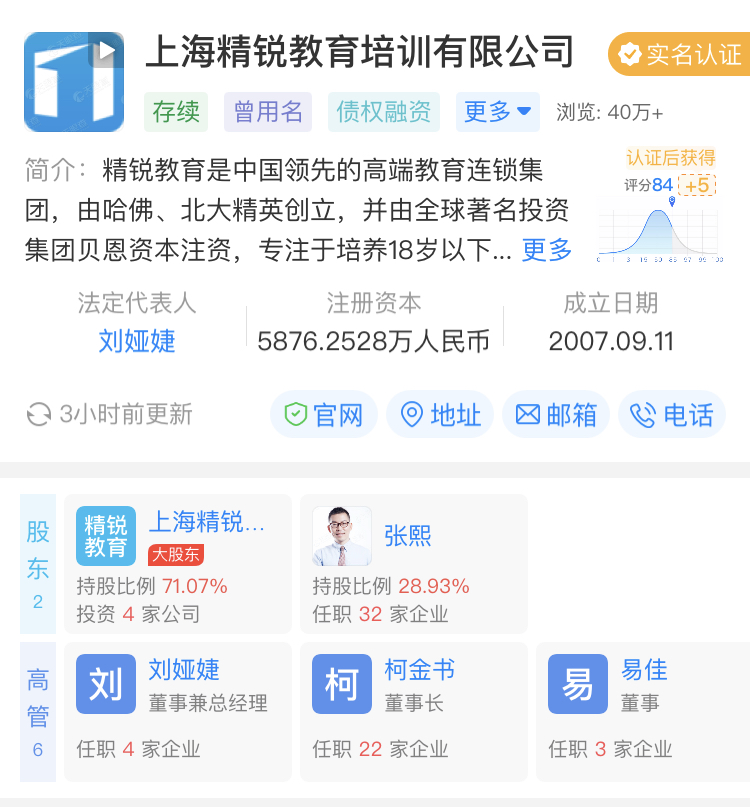Open the 电话 contact info
The width and height of the screenshot is (750, 807).
(x=671, y=415)
